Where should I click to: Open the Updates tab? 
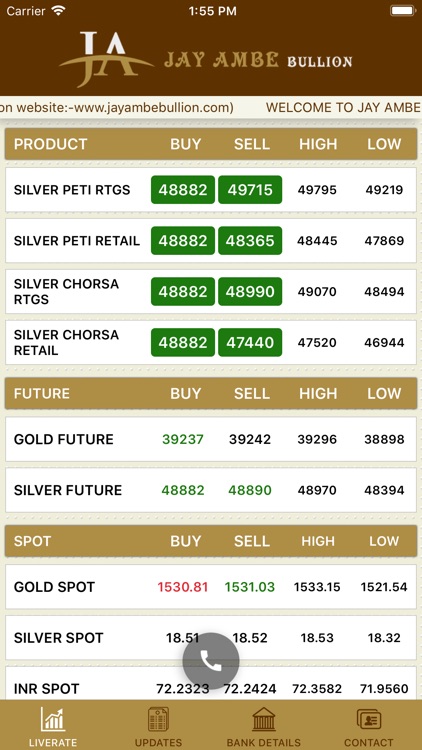[158, 726]
